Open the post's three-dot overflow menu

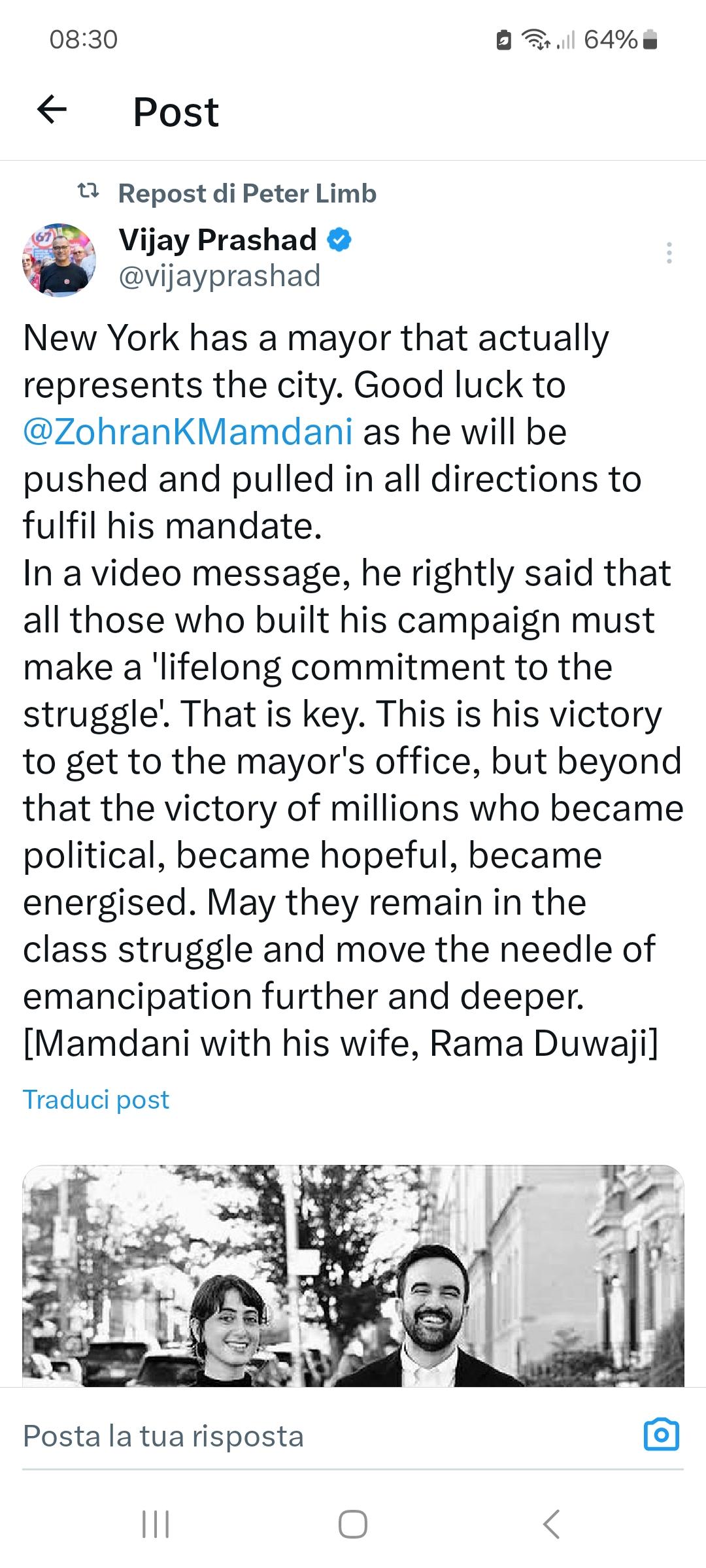point(668,253)
